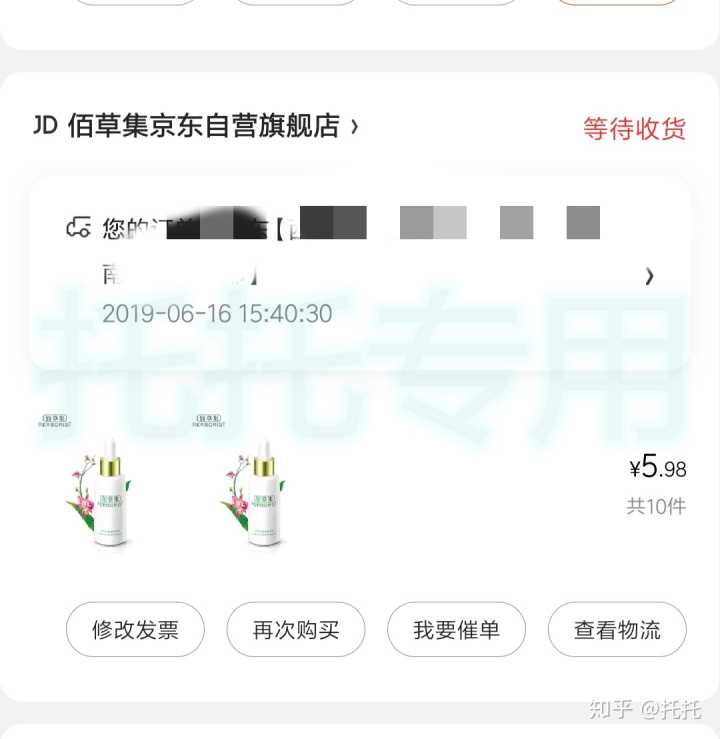The width and height of the screenshot is (720, 739).
Task: Tap 再次购买 to reorder
Action: tap(296, 630)
